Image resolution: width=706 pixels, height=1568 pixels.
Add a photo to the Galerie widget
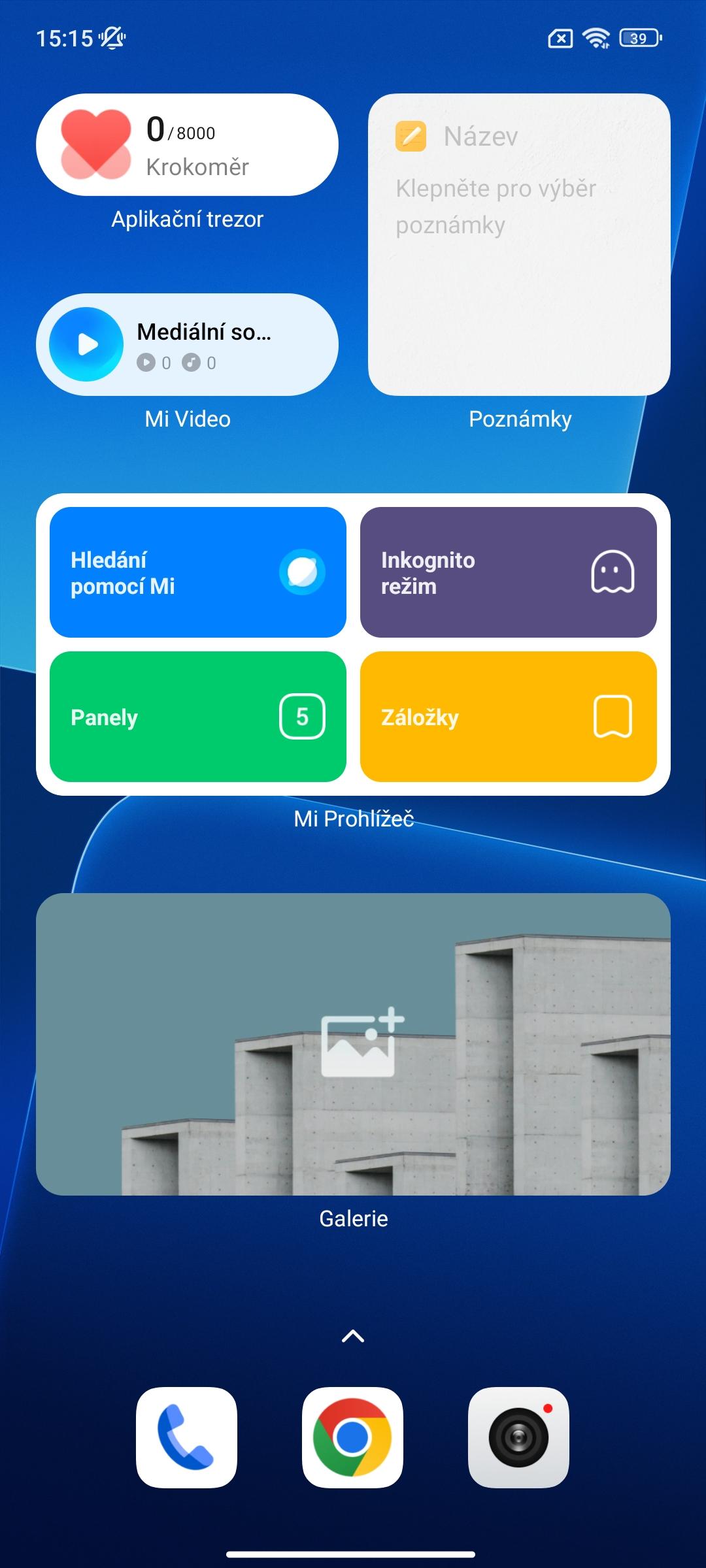click(362, 1042)
